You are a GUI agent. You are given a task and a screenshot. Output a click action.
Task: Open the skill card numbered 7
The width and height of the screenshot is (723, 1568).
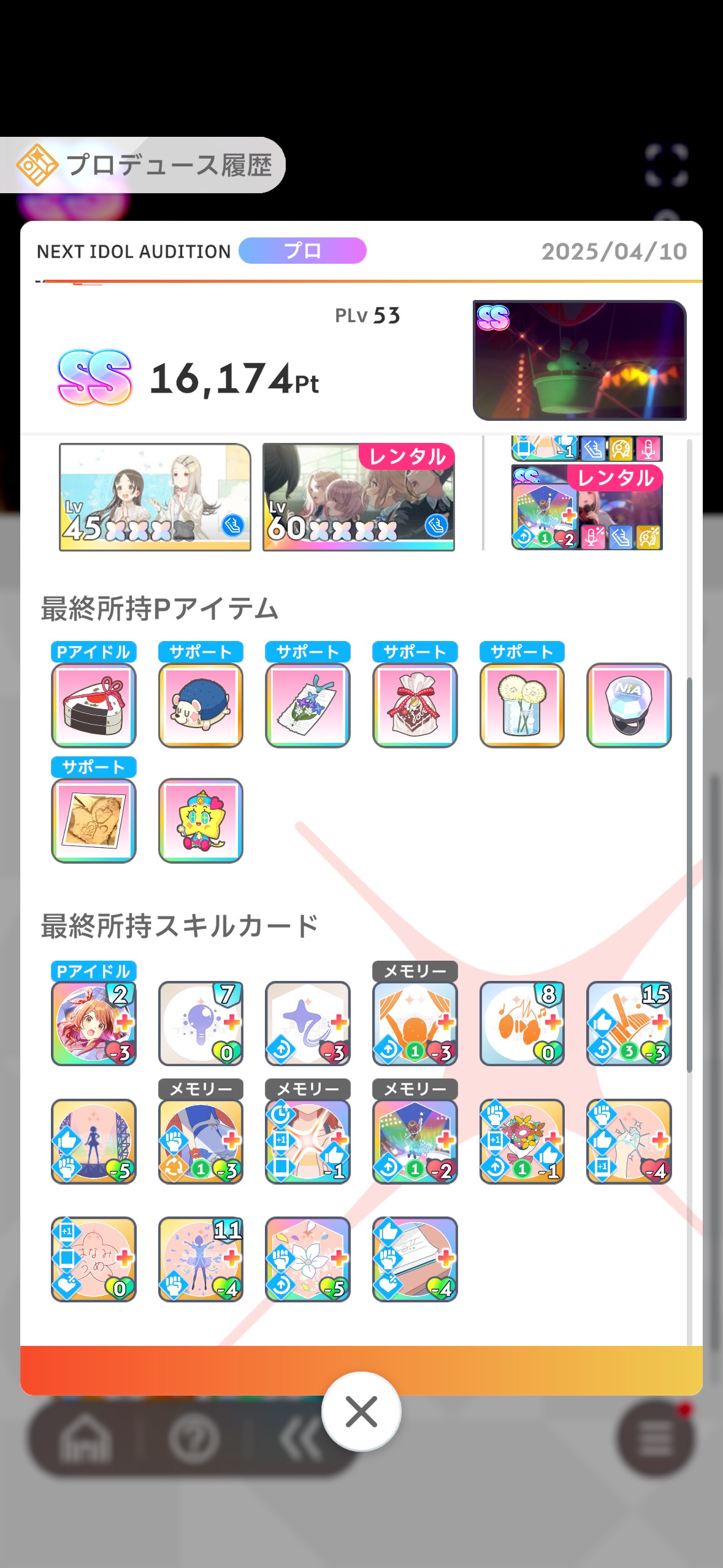(x=201, y=1023)
